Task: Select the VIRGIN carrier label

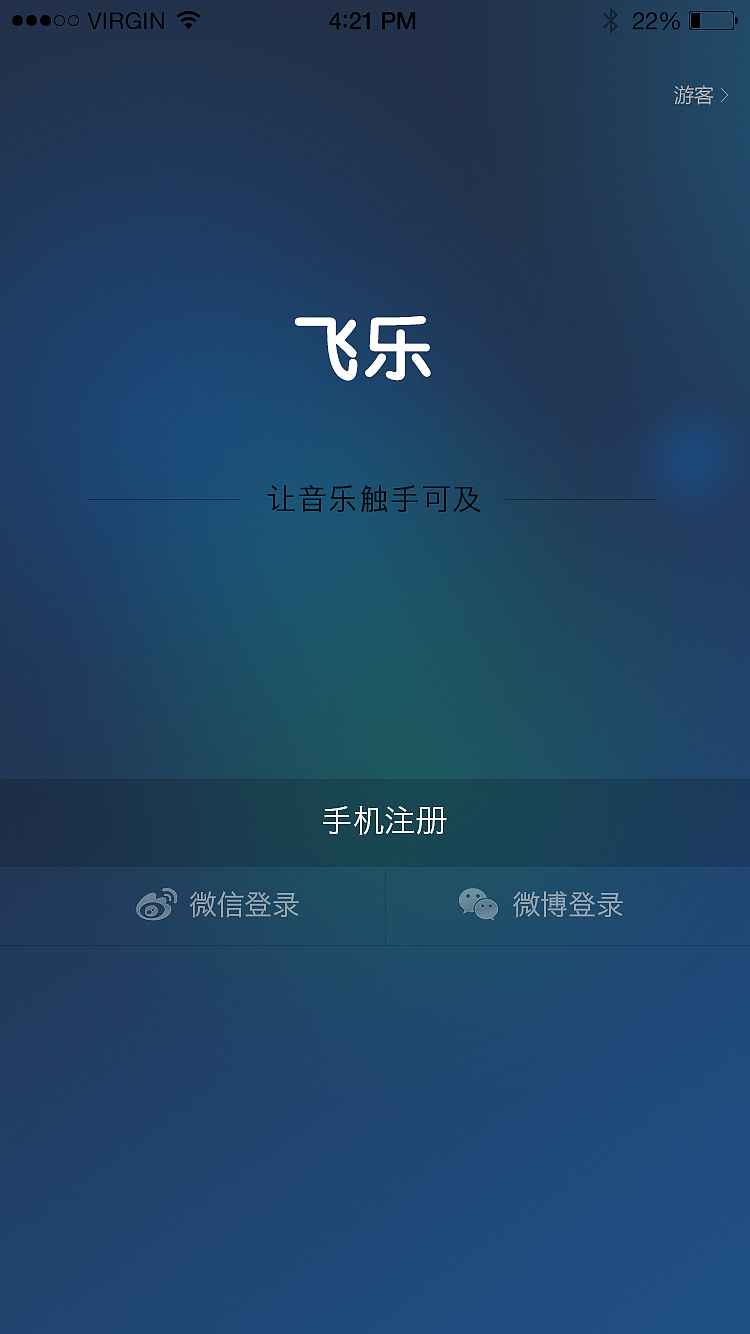Action: (125, 20)
